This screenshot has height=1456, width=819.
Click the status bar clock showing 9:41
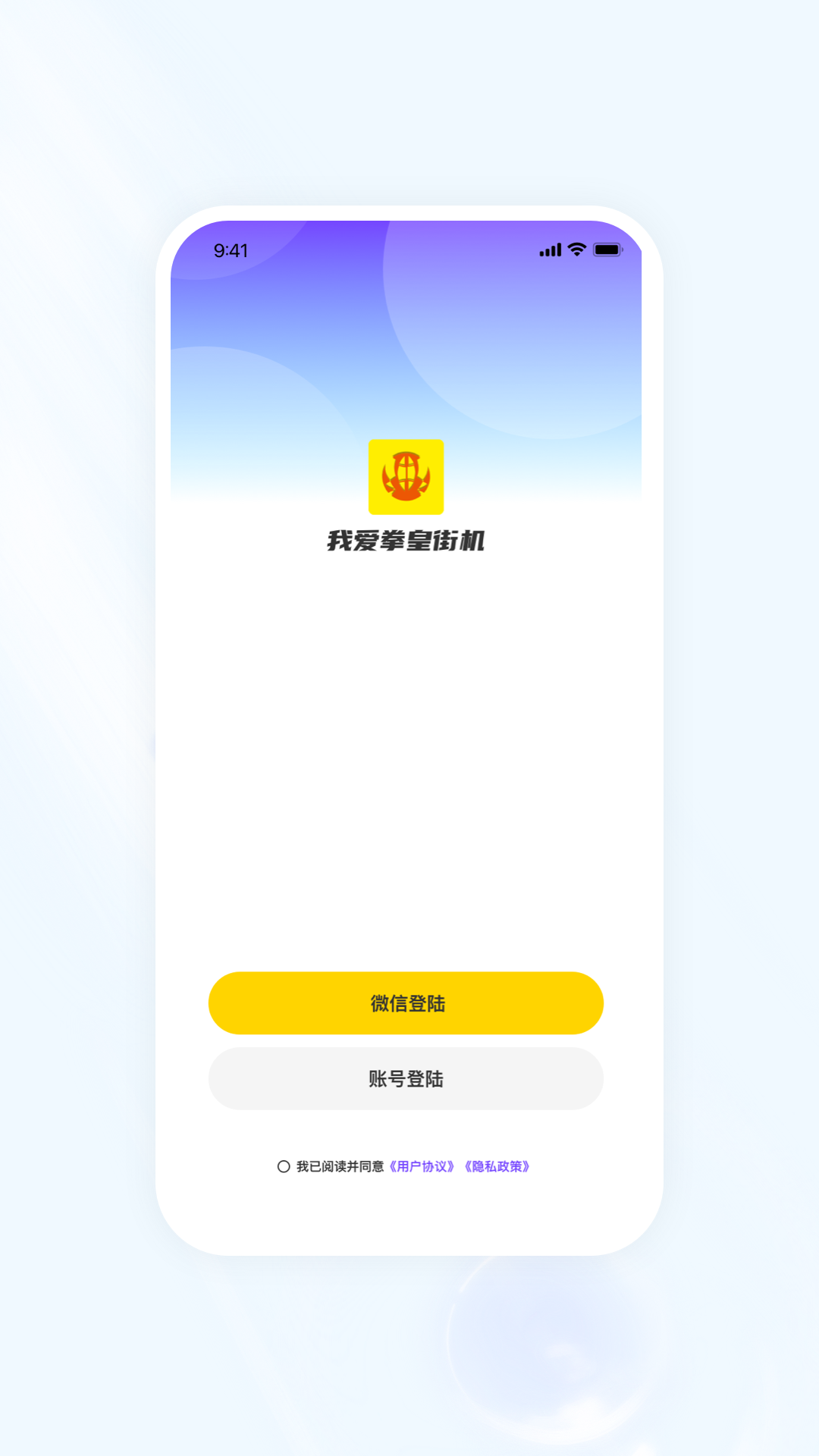(x=230, y=249)
